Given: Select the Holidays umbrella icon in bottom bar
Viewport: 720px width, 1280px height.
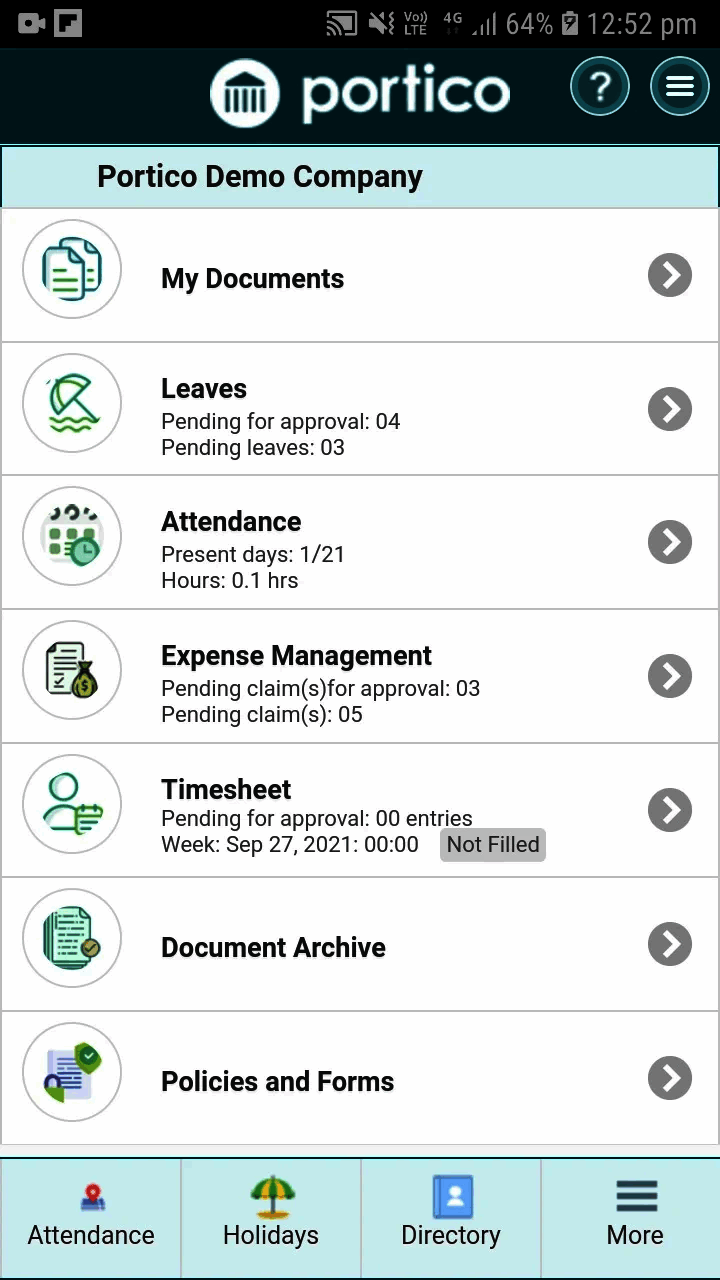Looking at the screenshot, I should [x=270, y=1196].
